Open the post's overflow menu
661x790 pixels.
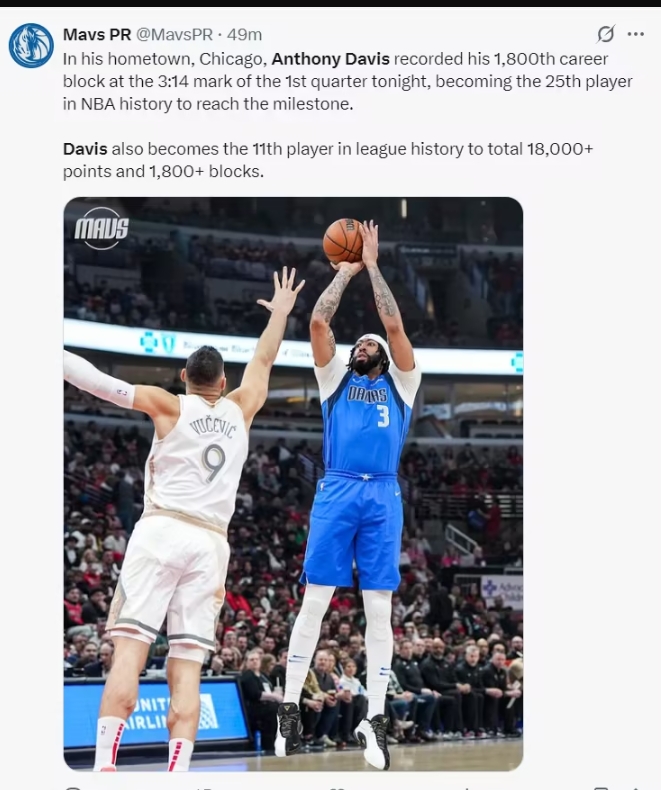click(x=636, y=34)
